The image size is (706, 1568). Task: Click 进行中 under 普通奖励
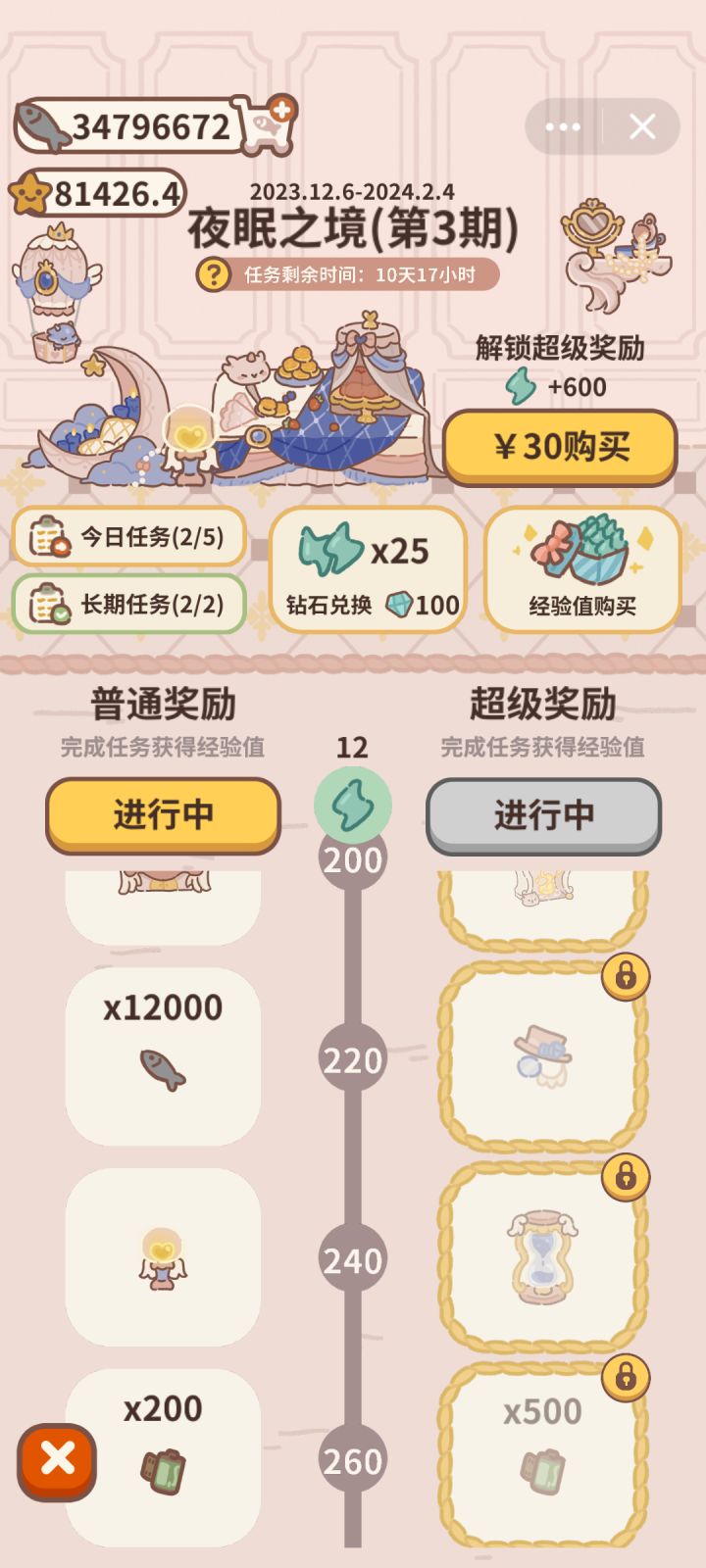coord(162,816)
